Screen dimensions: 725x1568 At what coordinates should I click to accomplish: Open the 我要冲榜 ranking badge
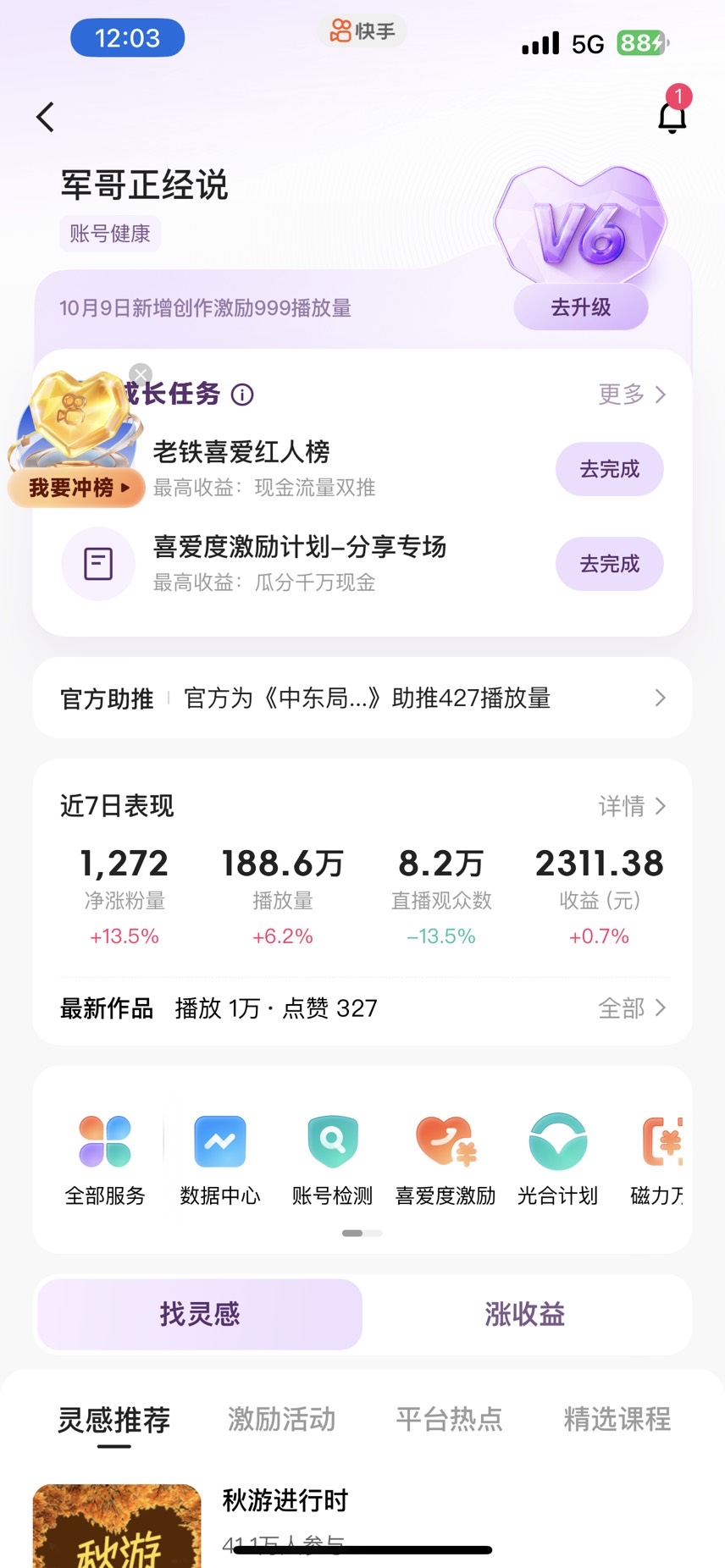tap(76, 487)
